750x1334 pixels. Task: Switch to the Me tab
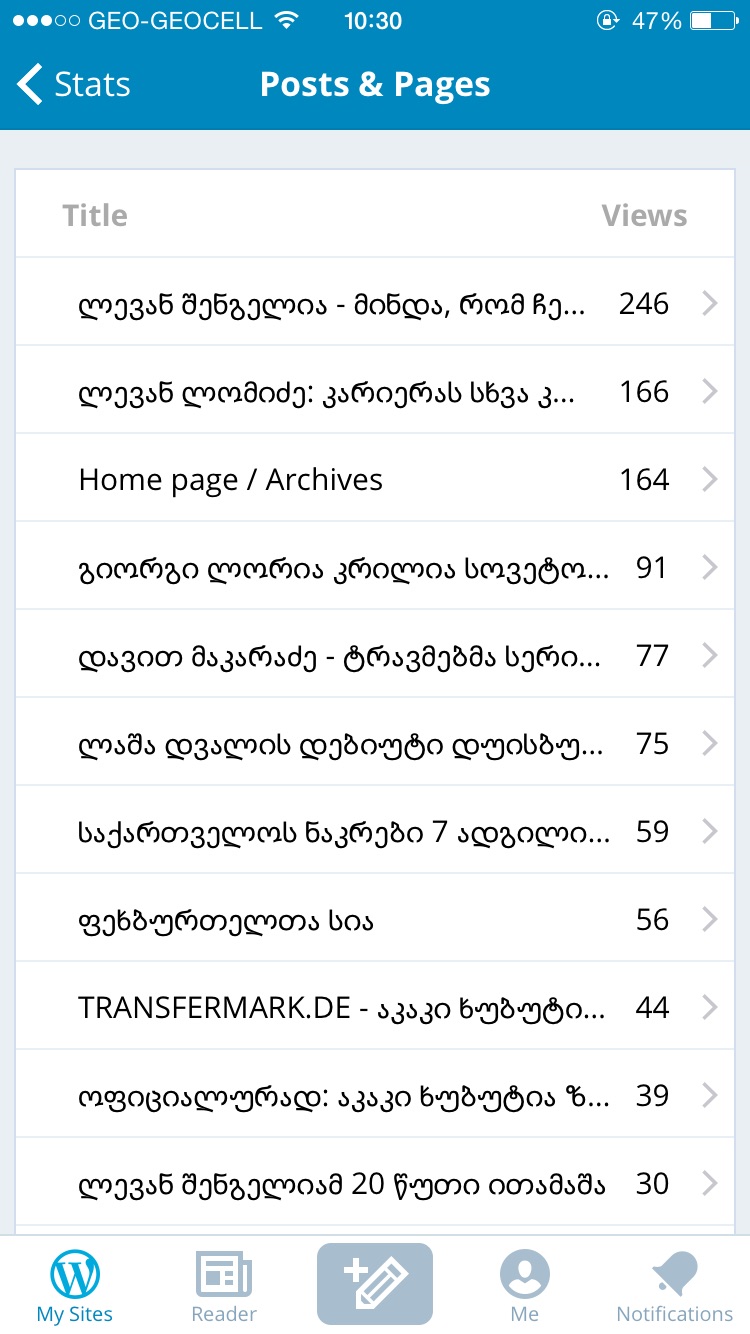(525, 1286)
